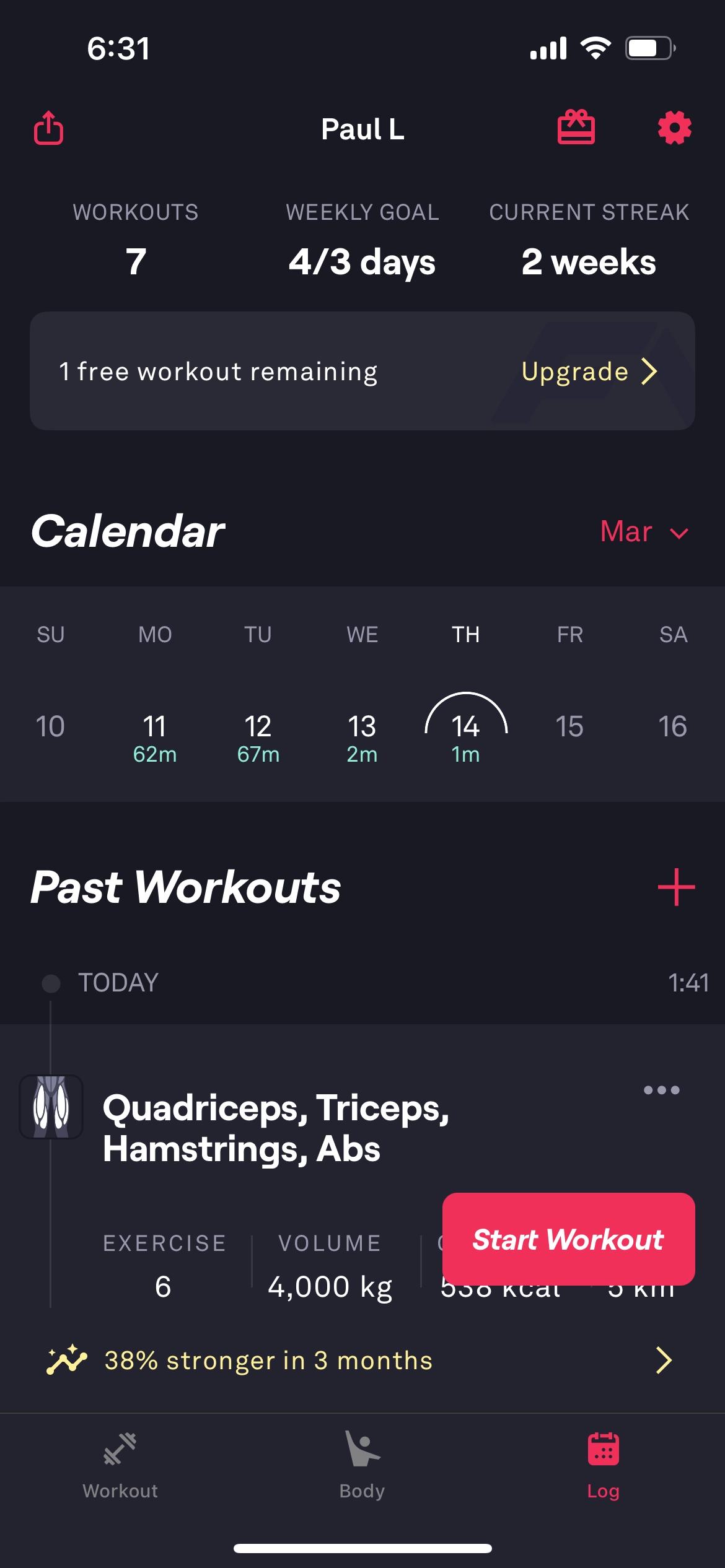
Task: Open 38% stronger in 3 months
Action: tap(359, 1361)
